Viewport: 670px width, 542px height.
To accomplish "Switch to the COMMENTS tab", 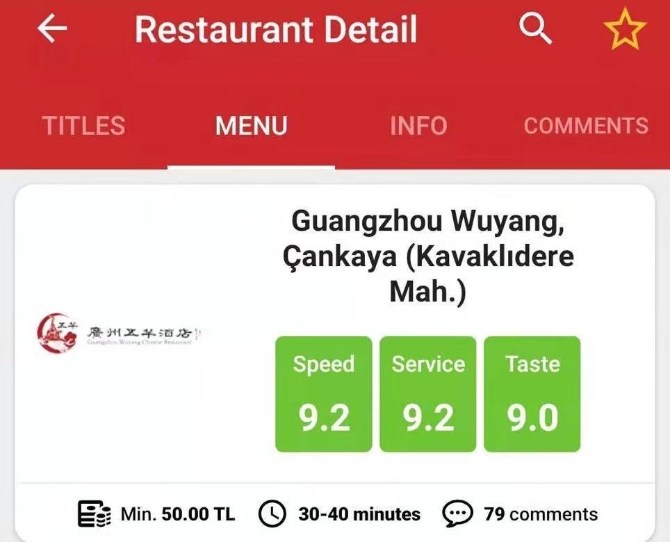I will (x=586, y=126).
